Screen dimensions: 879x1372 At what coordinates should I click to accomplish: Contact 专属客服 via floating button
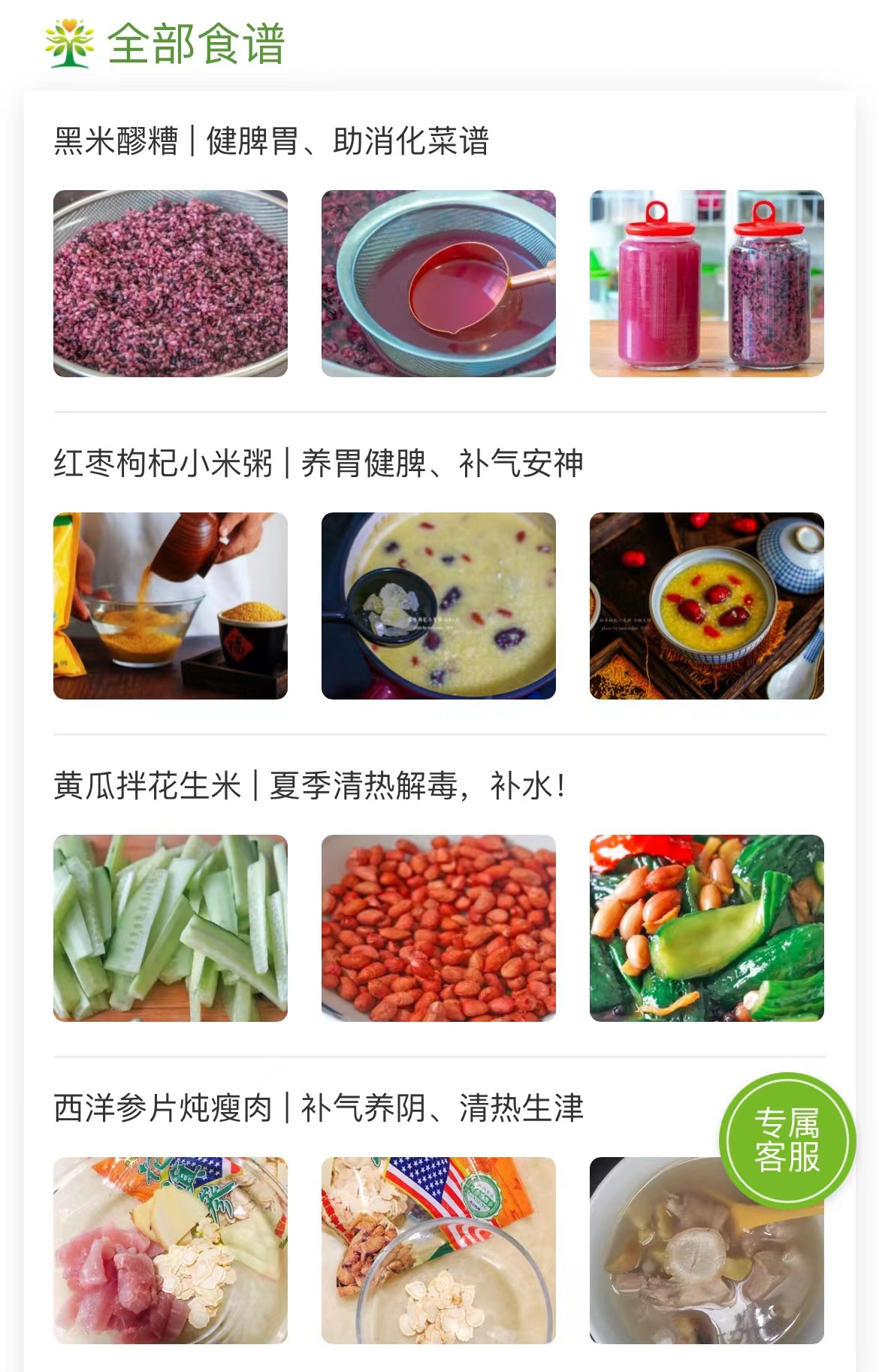pos(787,1140)
